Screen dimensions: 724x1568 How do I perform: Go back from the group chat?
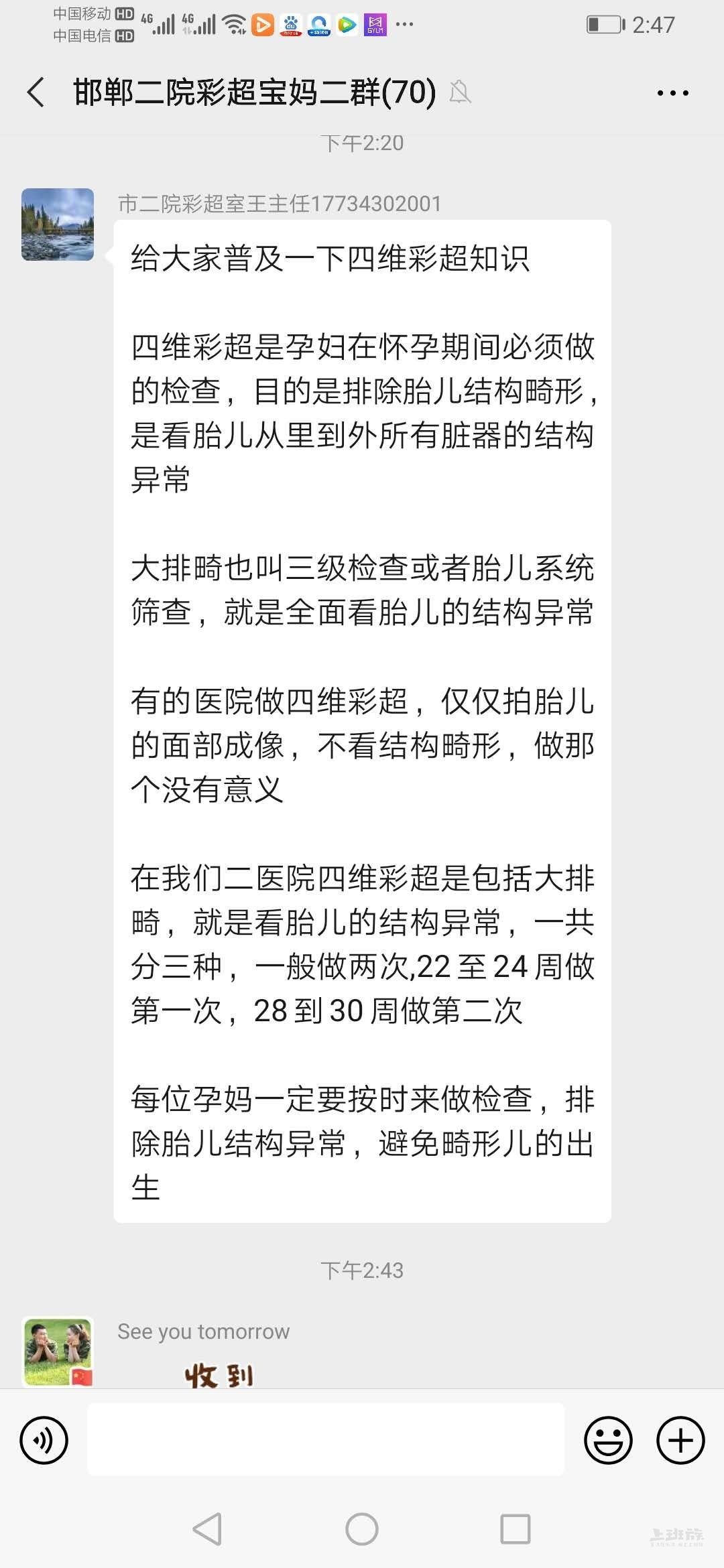point(36,92)
